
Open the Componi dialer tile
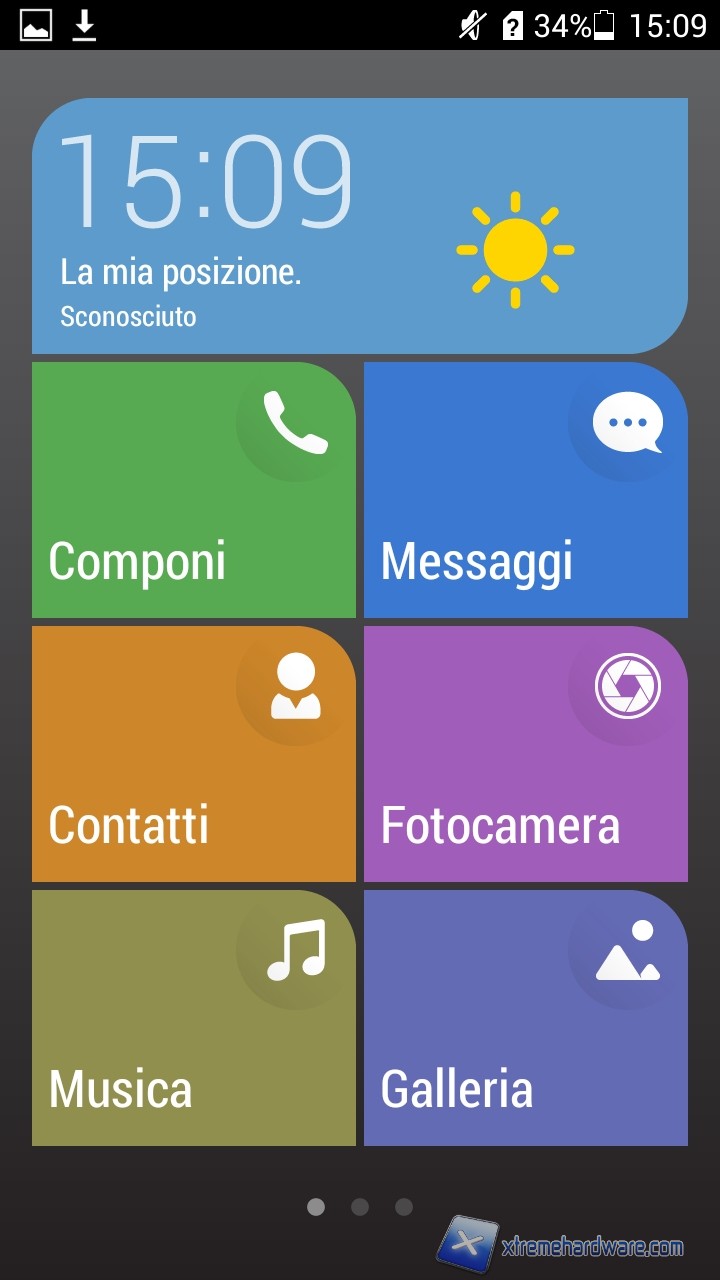point(194,490)
